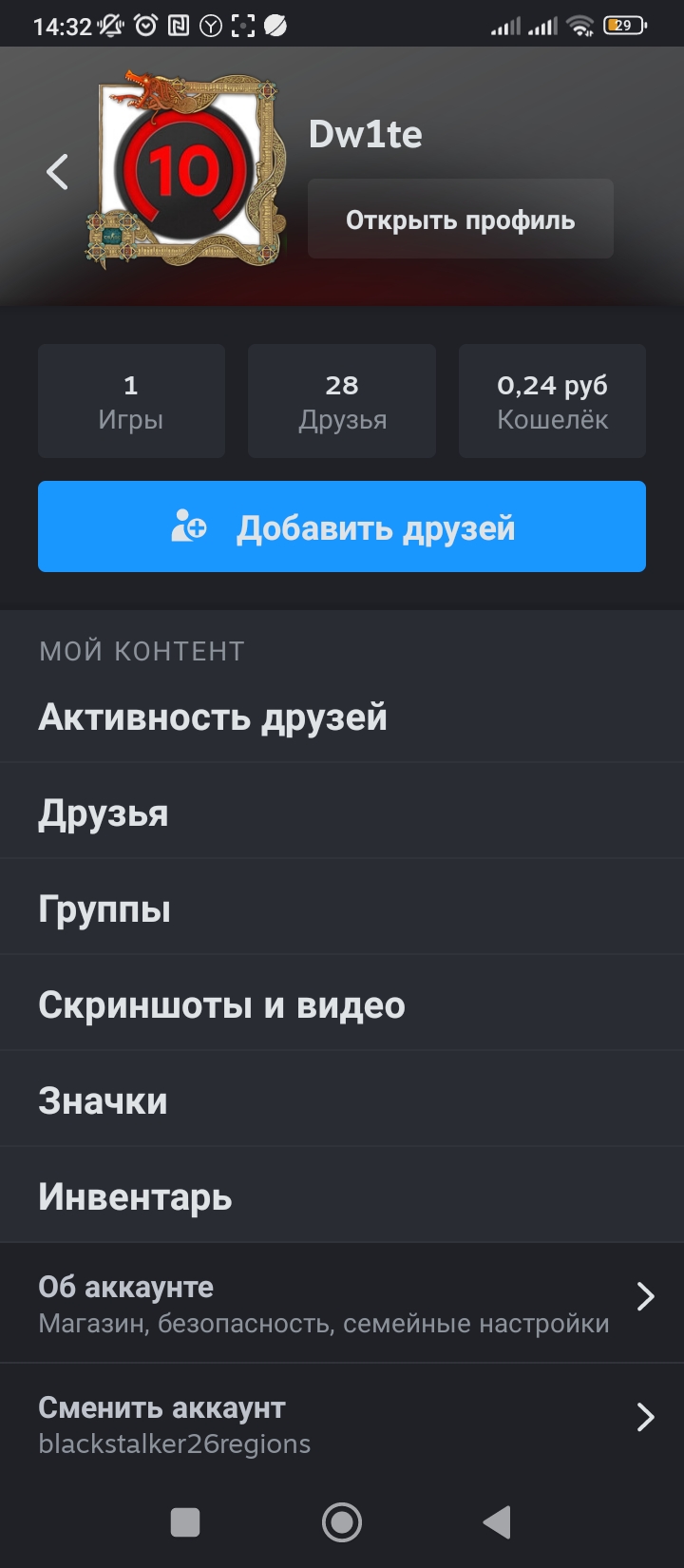The height and width of the screenshot is (1568, 684).
Task: Open recent apps from navigation bar
Action: click(x=185, y=1522)
